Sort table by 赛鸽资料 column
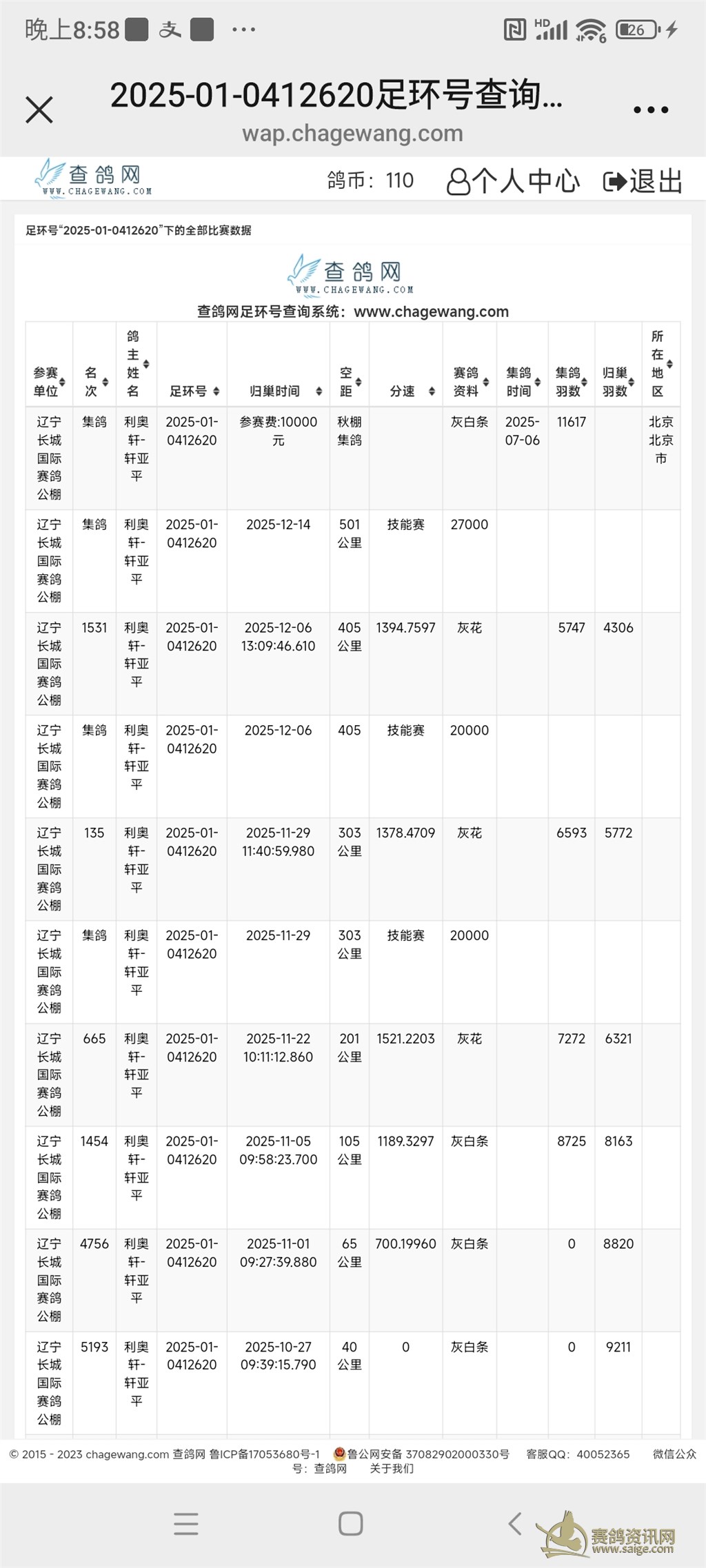This screenshot has width=706, height=1568. click(470, 382)
